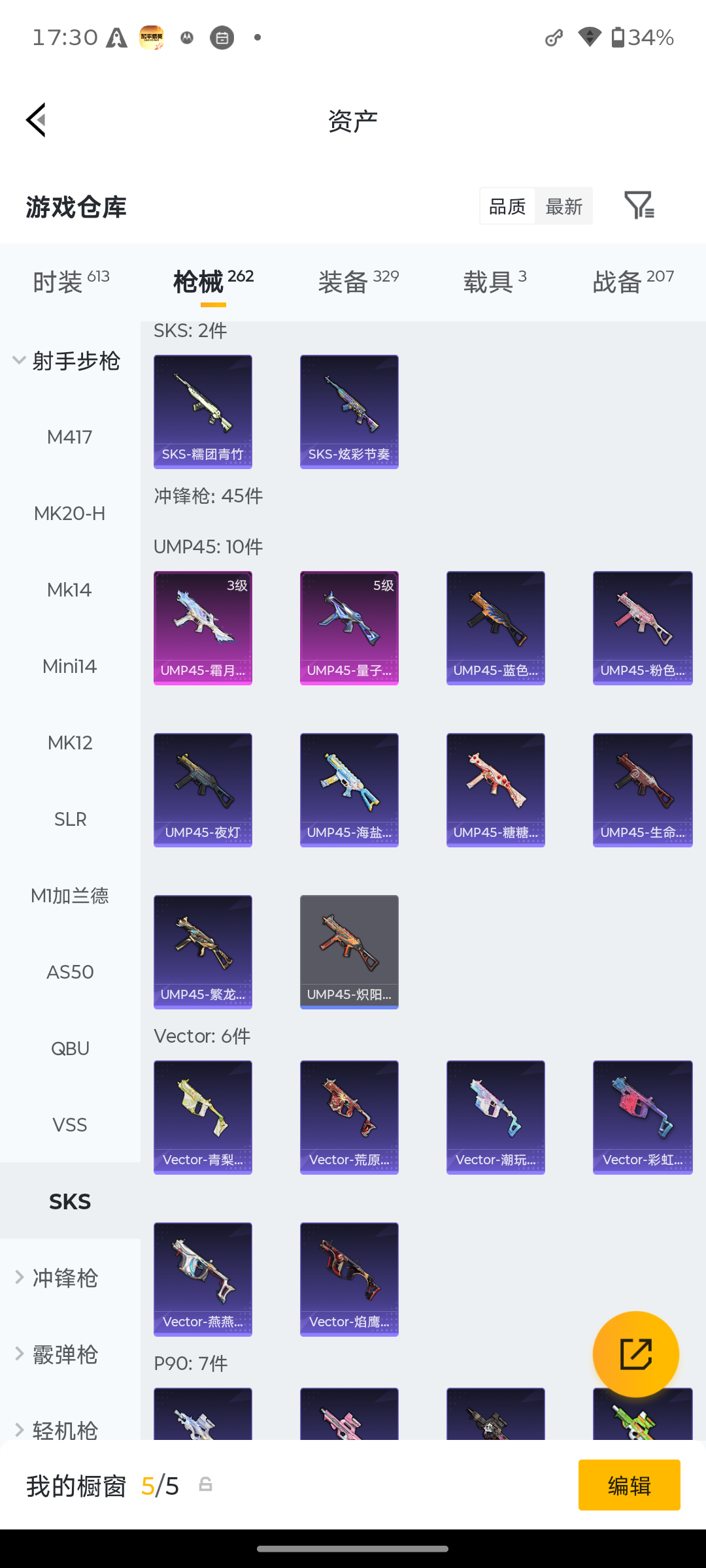Tap the orange share floating button
706x1568 pixels.
click(636, 1354)
